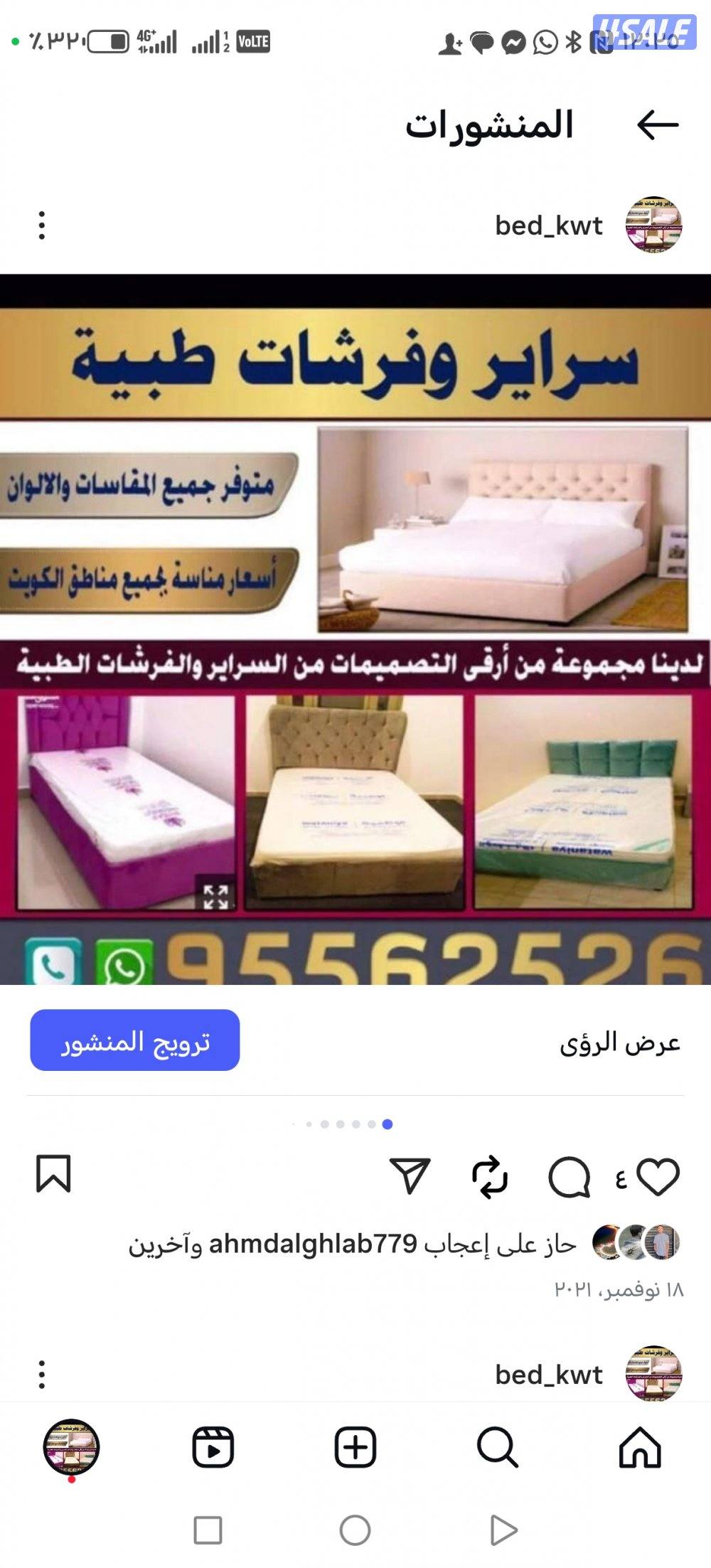Open options menu of the bottom bed_kwt post
Image resolution: width=711 pixels, height=1568 pixels.
click(41, 1375)
